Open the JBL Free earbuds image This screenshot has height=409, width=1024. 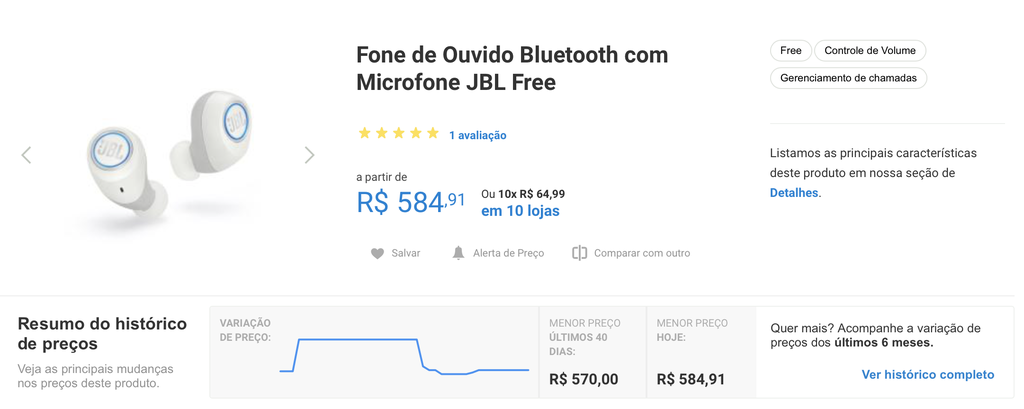coord(166,155)
